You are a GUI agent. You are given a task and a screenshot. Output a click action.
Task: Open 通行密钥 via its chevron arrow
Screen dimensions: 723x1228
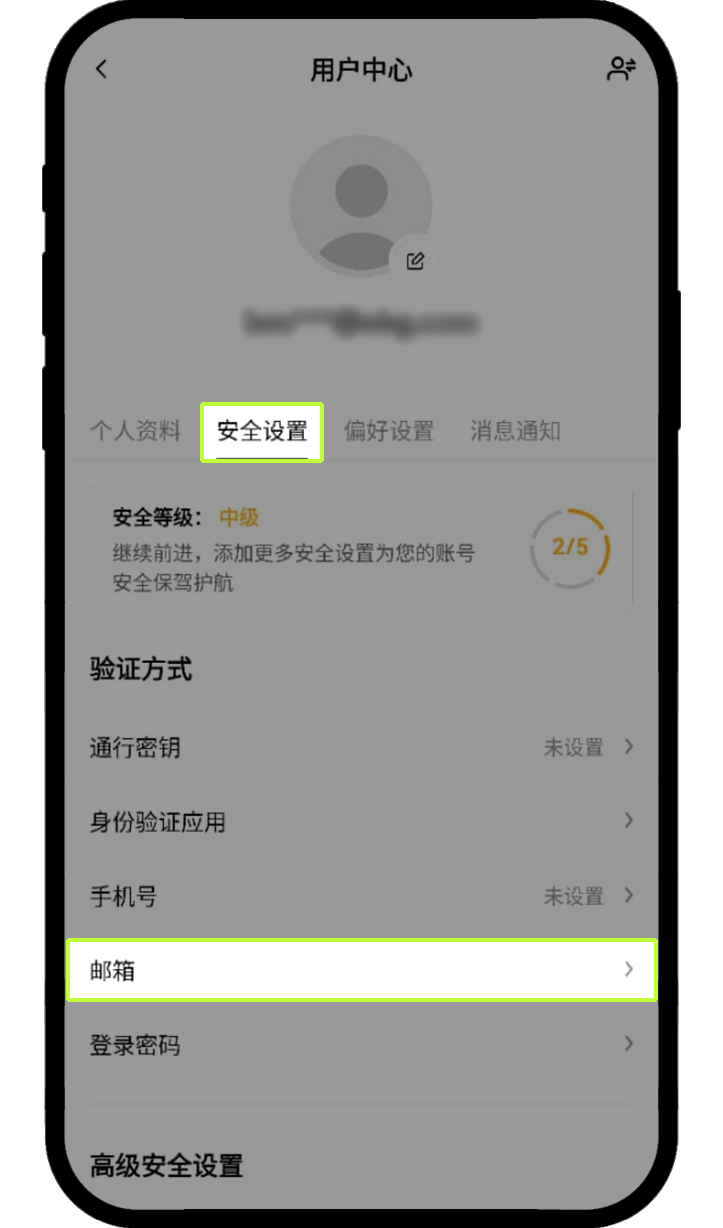pos(630,746)
